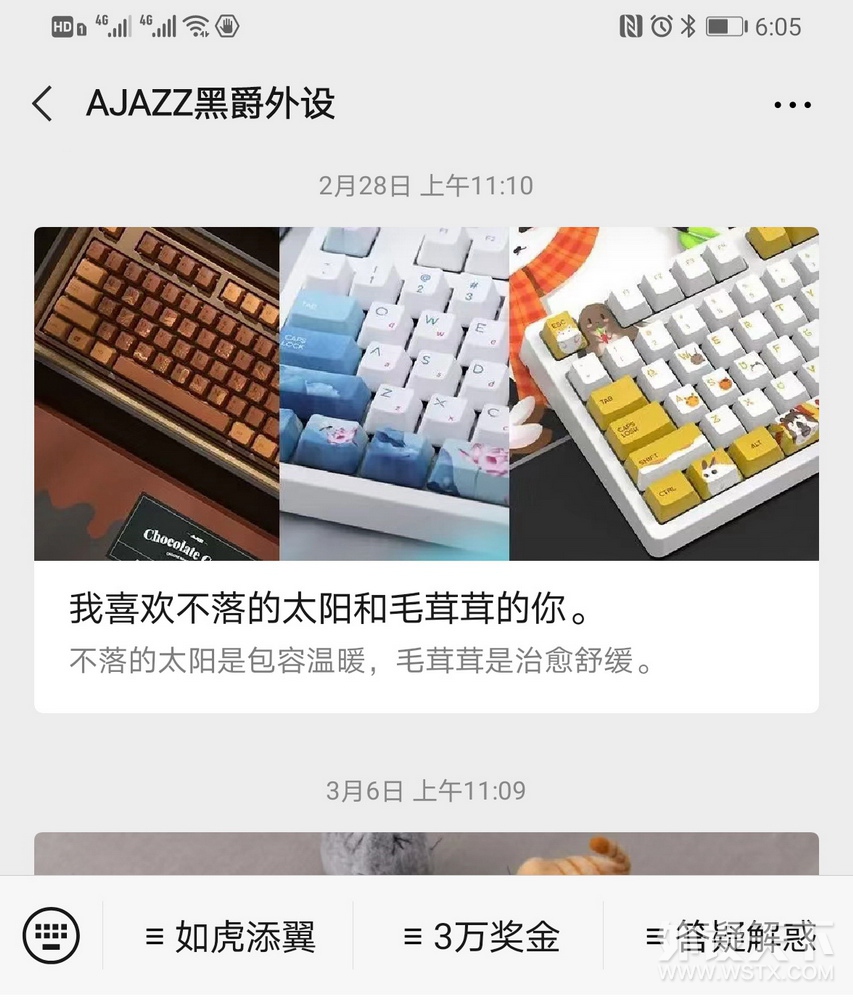Open the 如虎添翼 menu
Viewport: 853px width, 1000px height.
click(230, 937)
